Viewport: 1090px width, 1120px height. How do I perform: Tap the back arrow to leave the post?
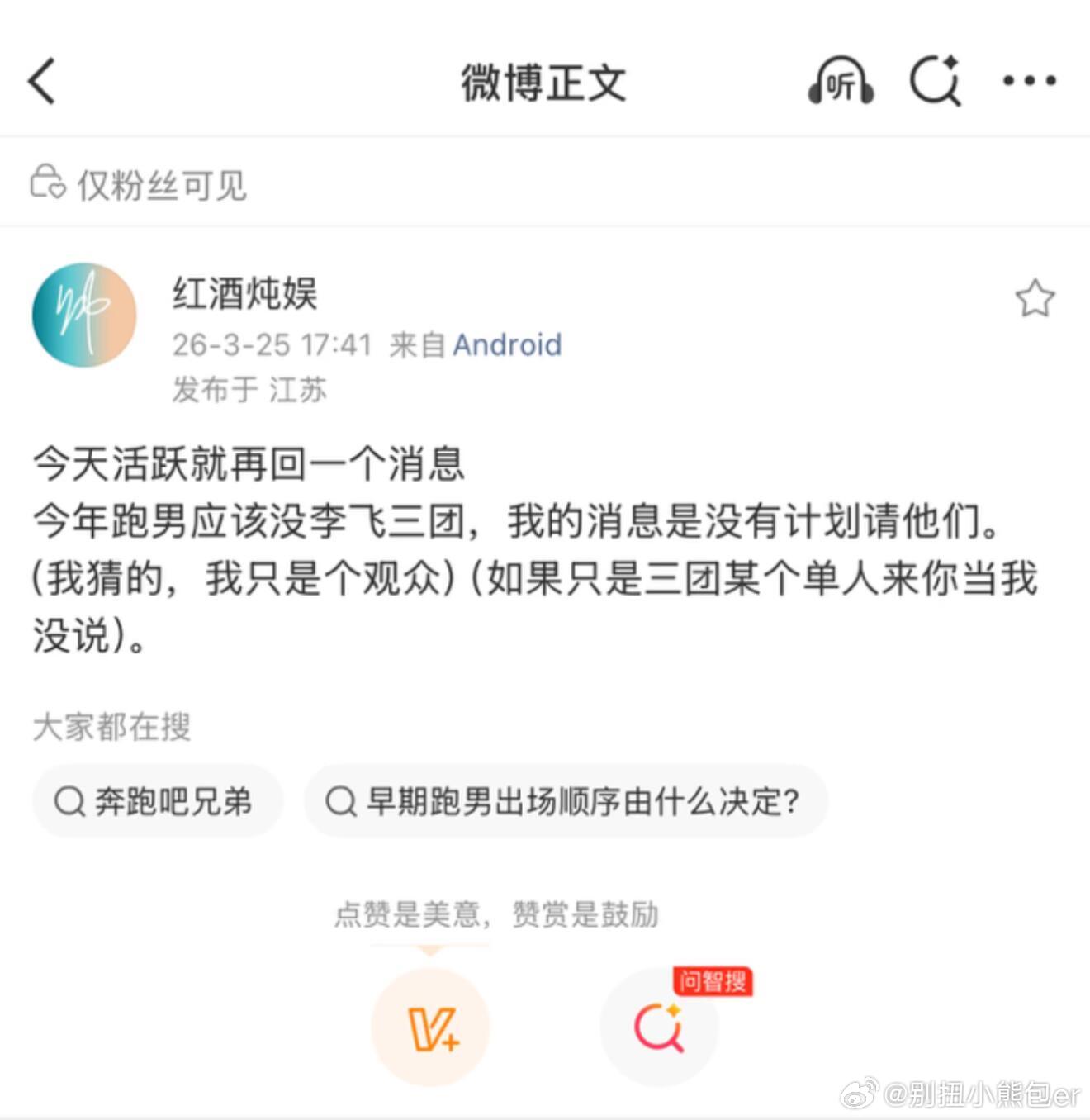pos(40,83)
